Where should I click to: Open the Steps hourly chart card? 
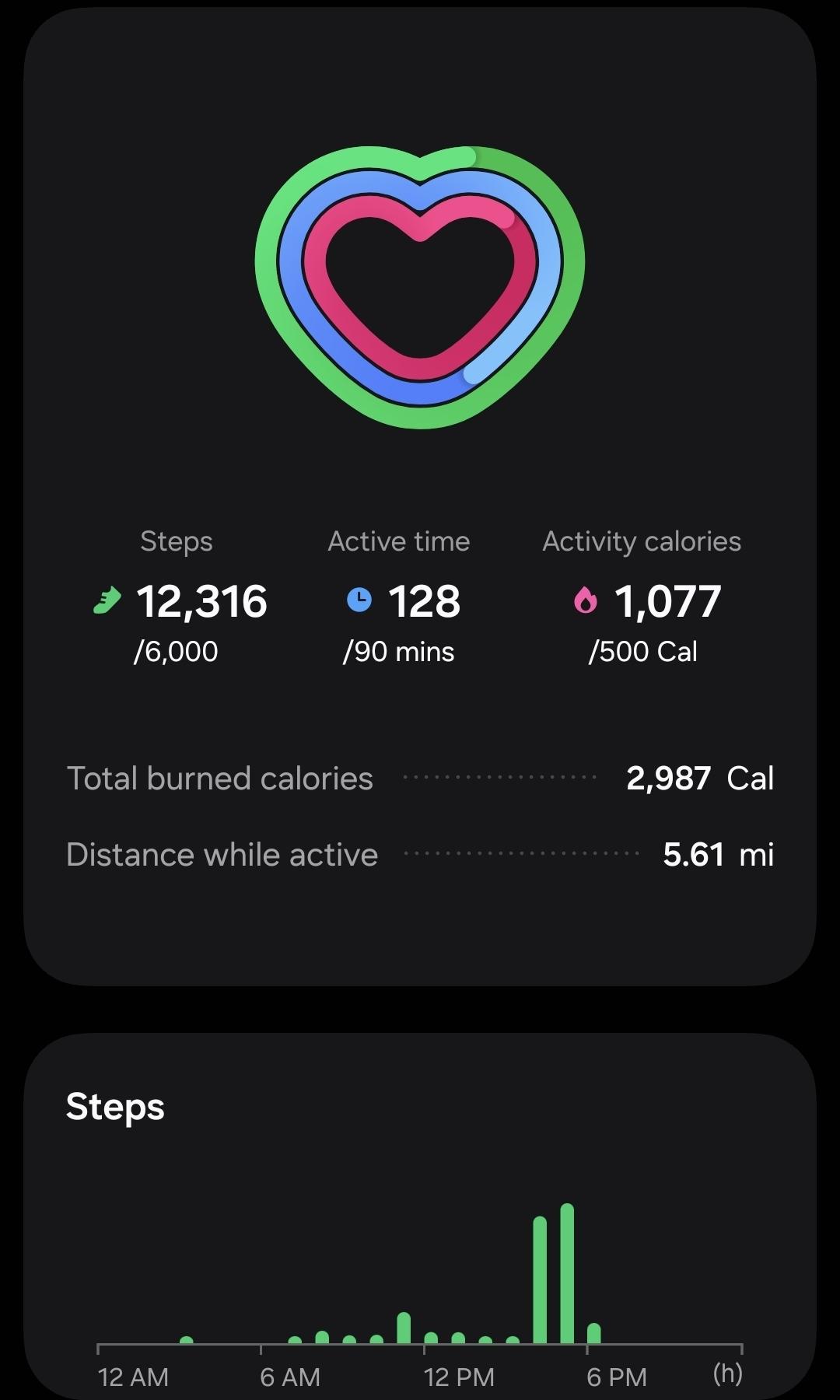(x=420, y=1213)
